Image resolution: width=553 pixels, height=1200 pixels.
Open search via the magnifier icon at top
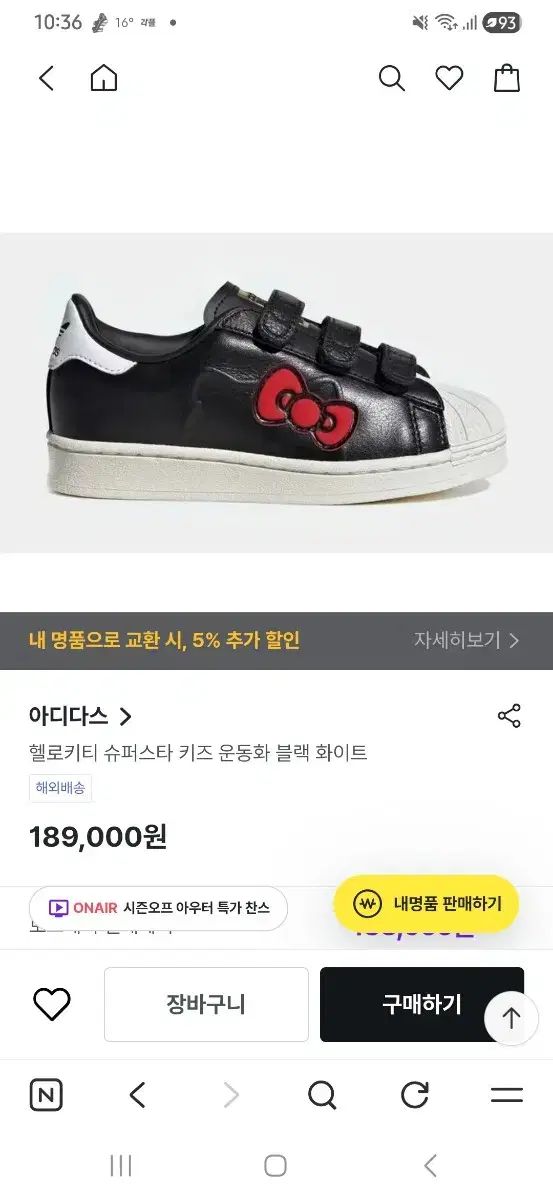coord(391,78)
